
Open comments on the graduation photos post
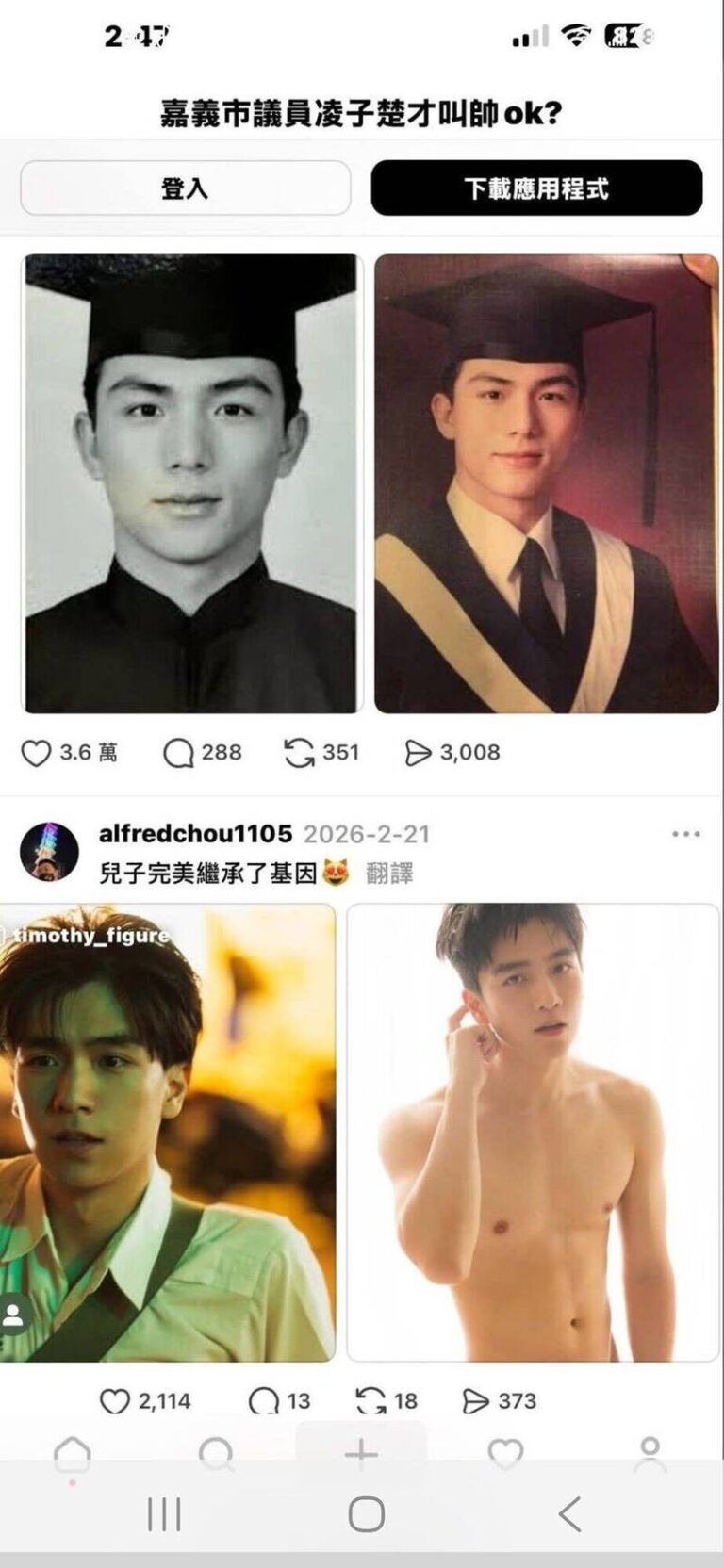pyautogui.click(x=178, y=753)
